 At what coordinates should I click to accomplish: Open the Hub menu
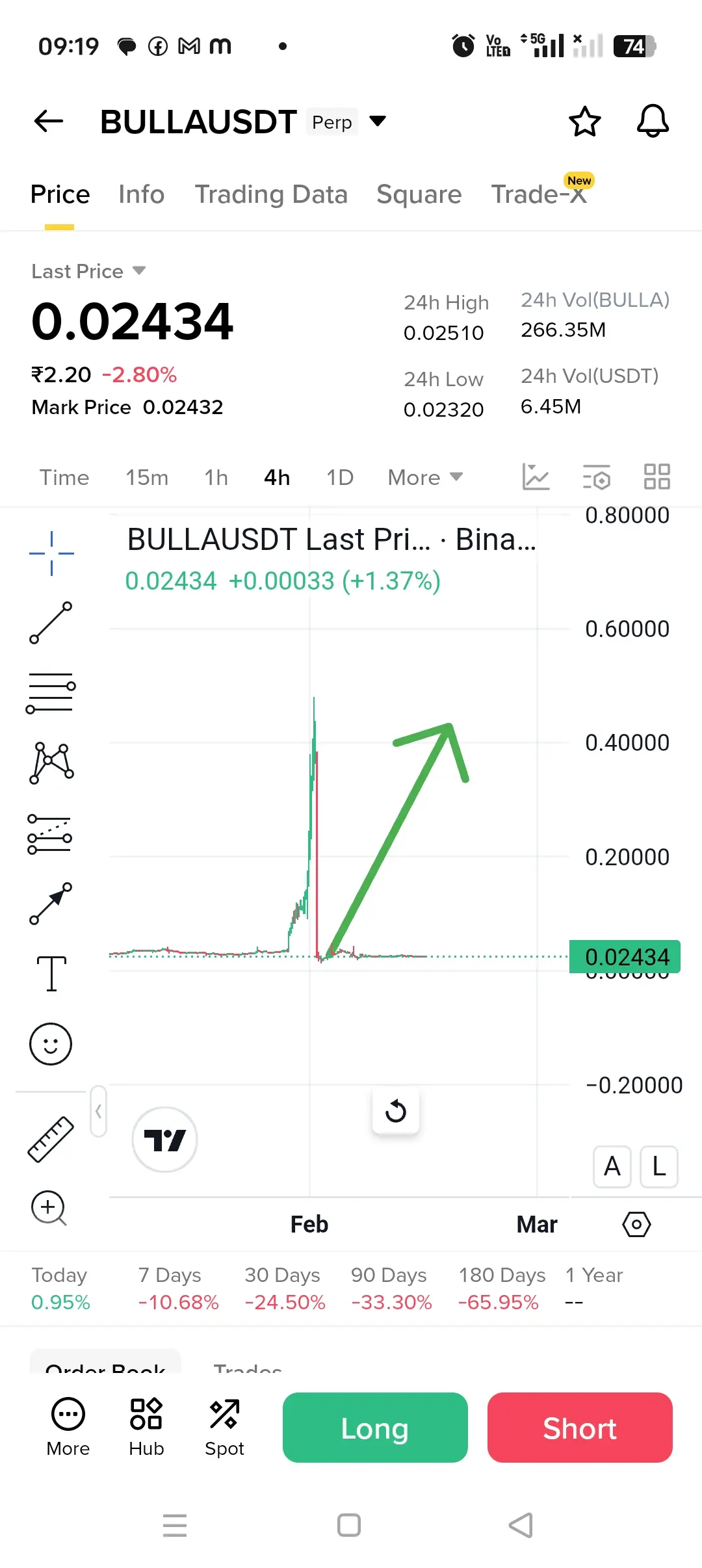[146, 1427]
